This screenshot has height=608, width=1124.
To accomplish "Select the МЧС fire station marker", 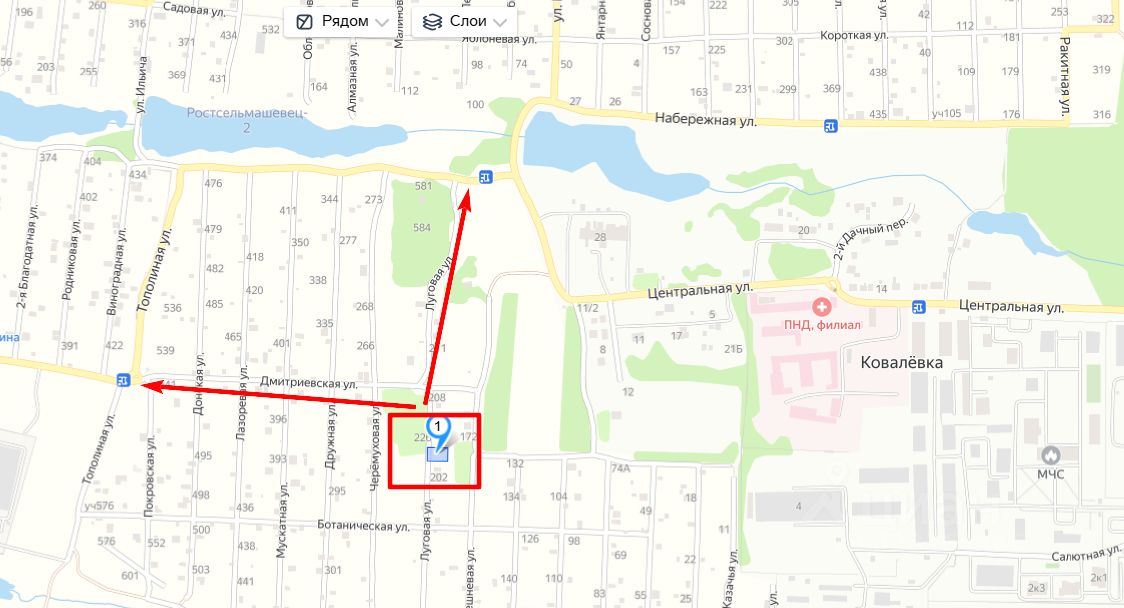I will pos(1052,455).
